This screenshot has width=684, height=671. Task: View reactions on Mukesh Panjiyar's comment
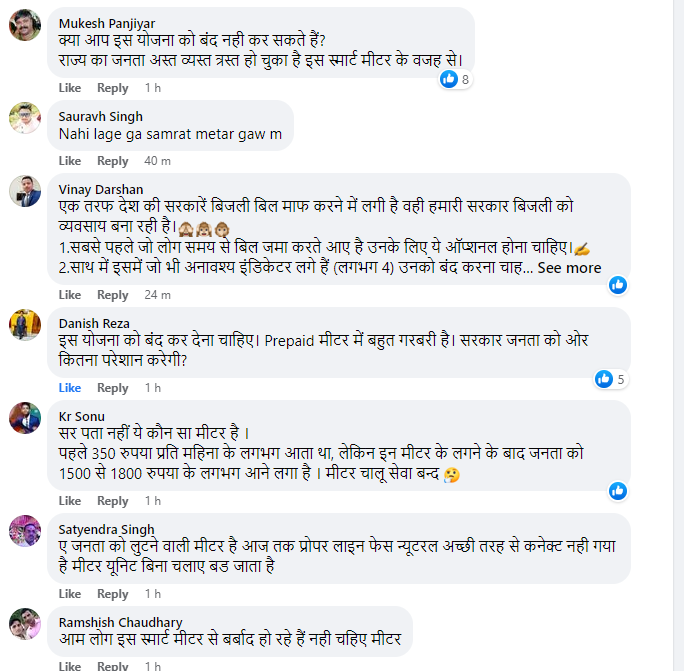[x=454, y=79]
